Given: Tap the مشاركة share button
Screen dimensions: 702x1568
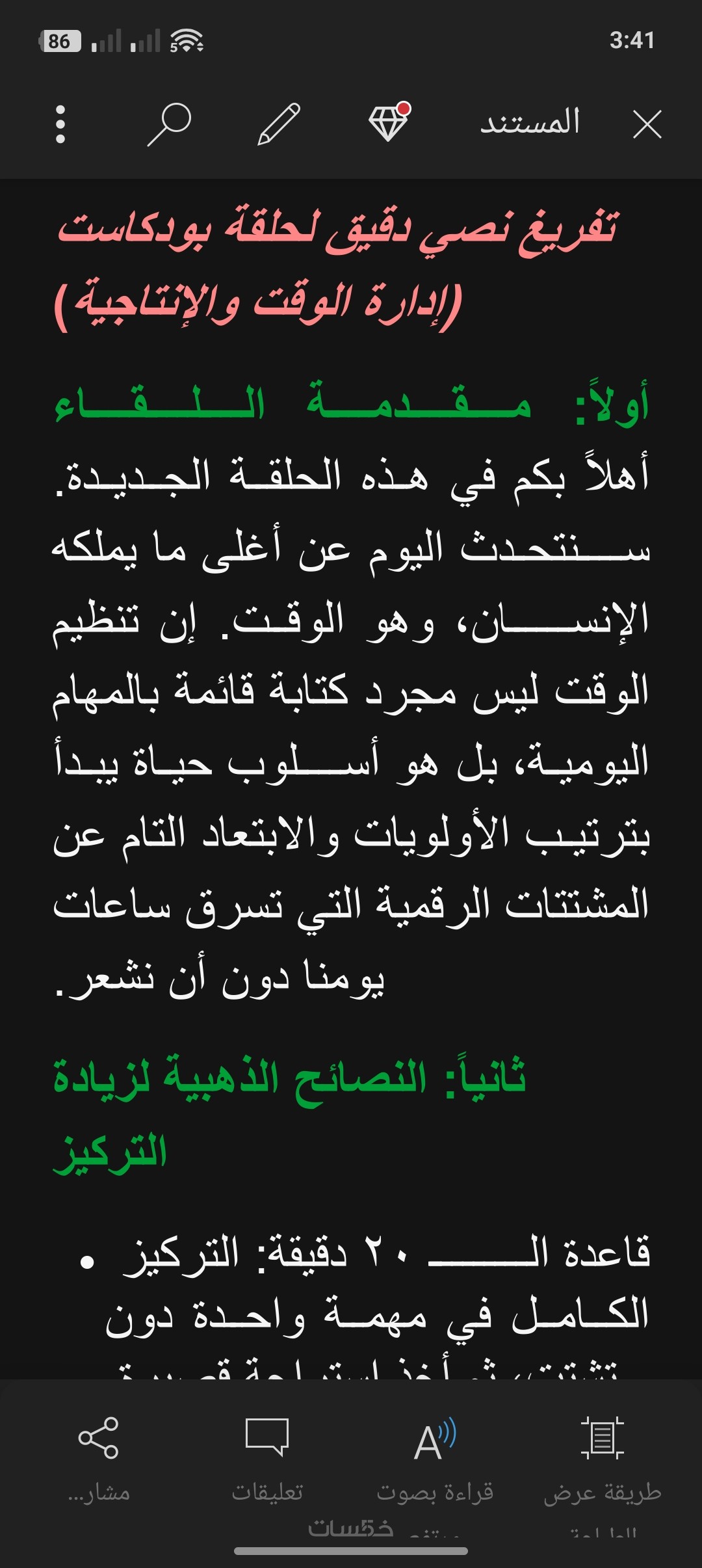Looking at the screenshot, I should tap(98, 1458).
